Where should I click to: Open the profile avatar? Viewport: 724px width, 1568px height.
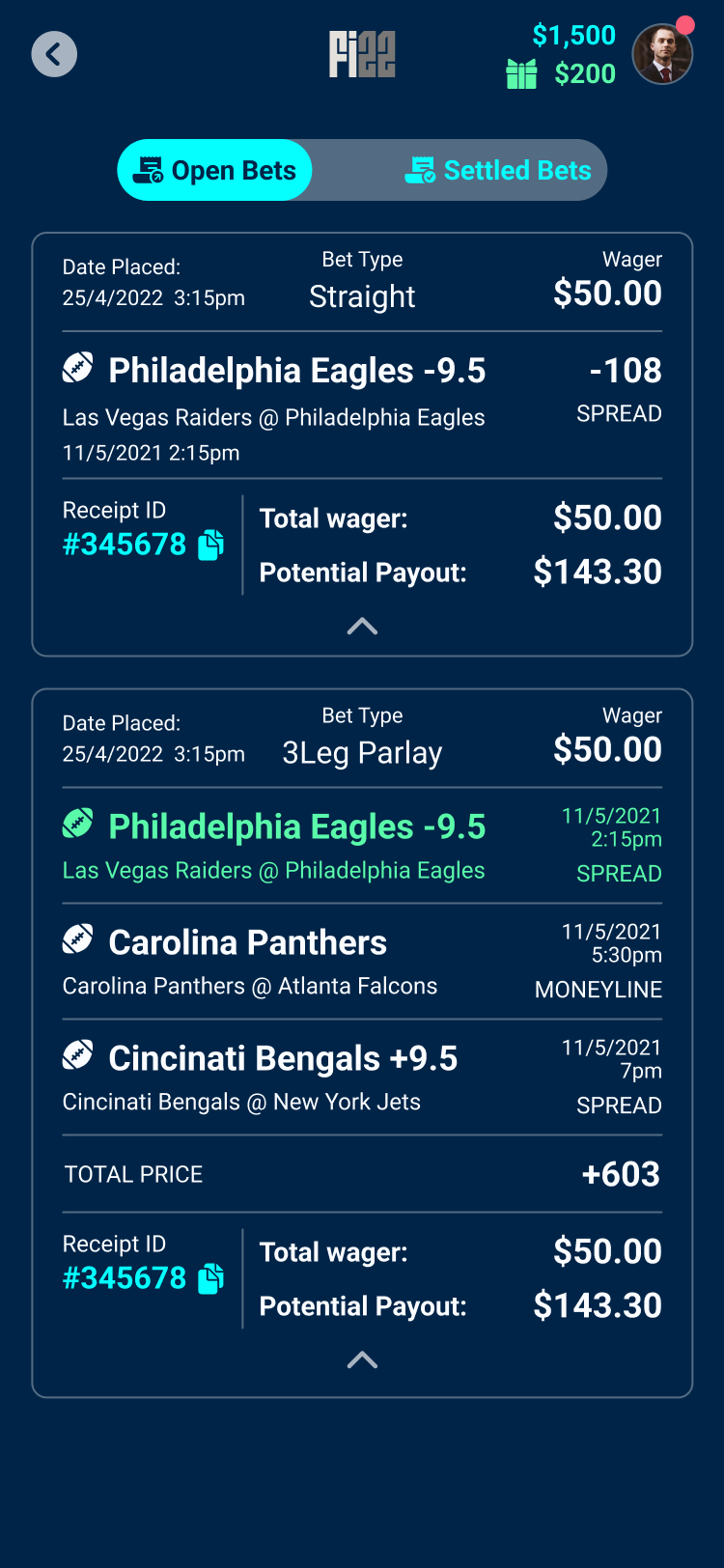pos(662,55)
